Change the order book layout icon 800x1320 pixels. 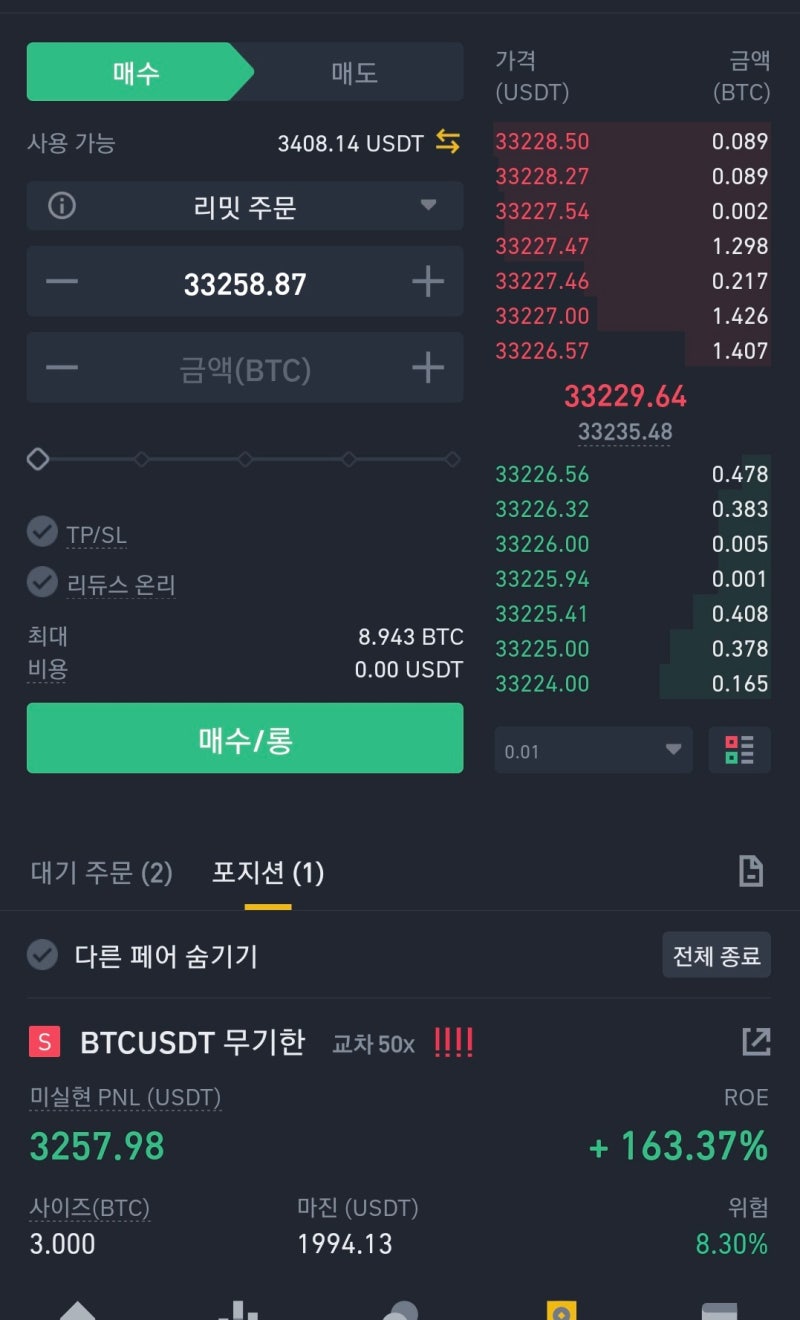pyautogui.click(x=740, y=750)
